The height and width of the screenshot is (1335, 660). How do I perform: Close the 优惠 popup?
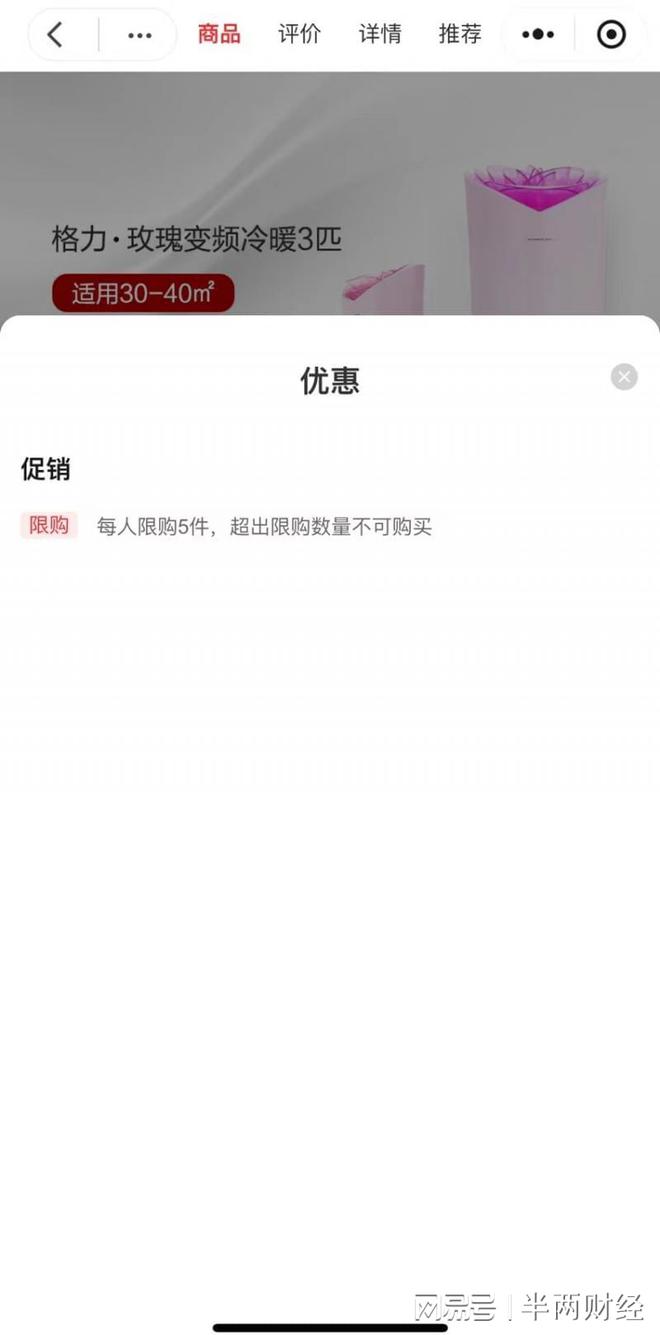(x=624, y=377)
